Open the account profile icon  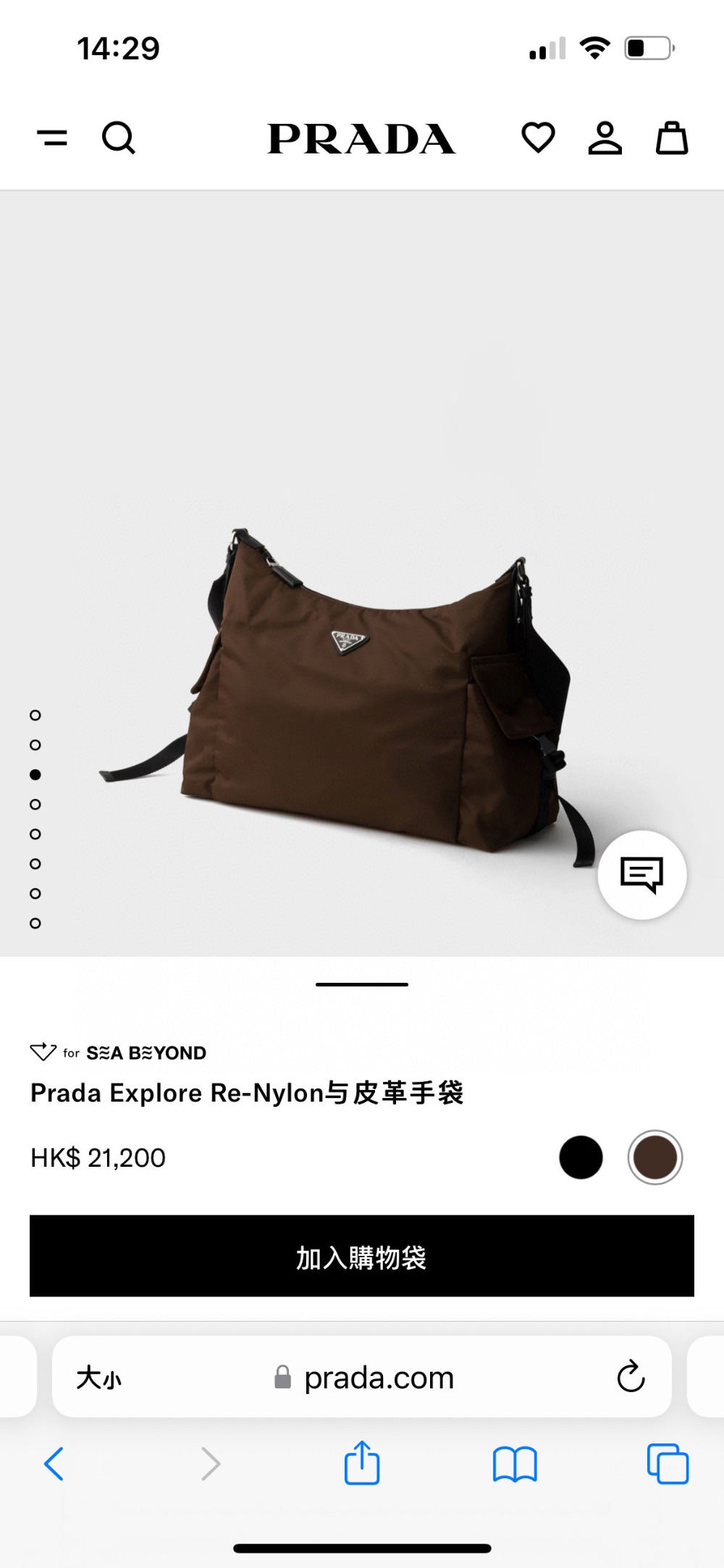[x=605, y=137]
